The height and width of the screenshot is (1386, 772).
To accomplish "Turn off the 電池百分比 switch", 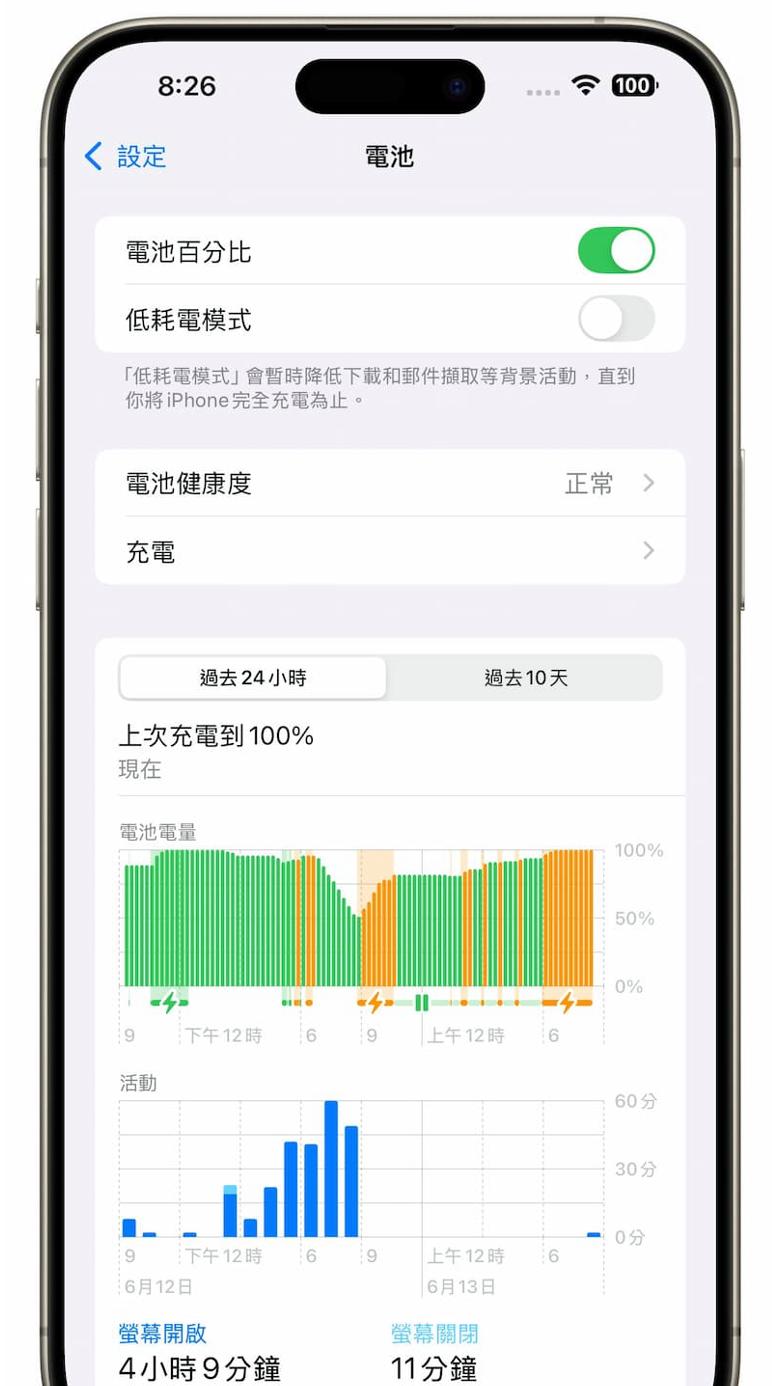I will [x=616, y=251].
